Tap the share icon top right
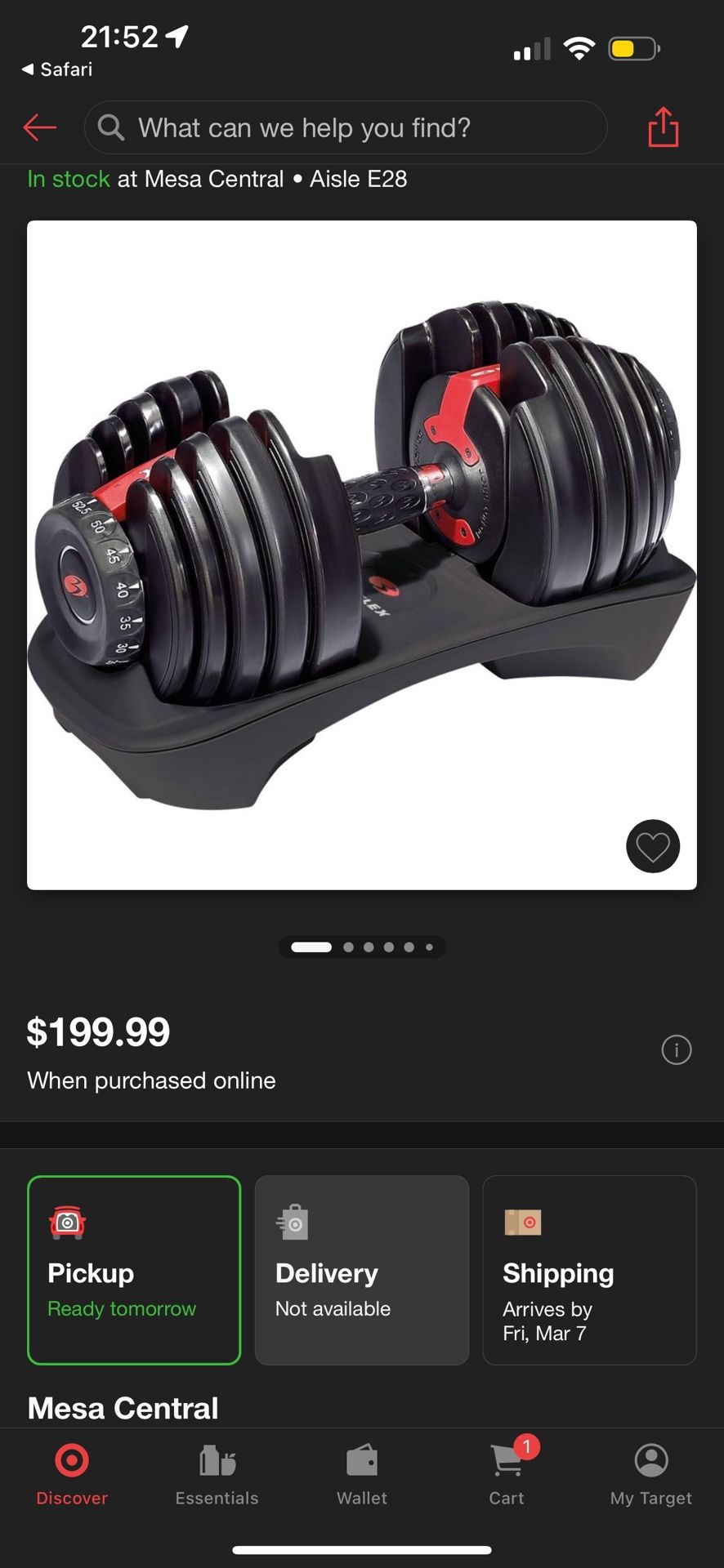The height and width of the screenshot is (1568, 724). coord(663,127)
